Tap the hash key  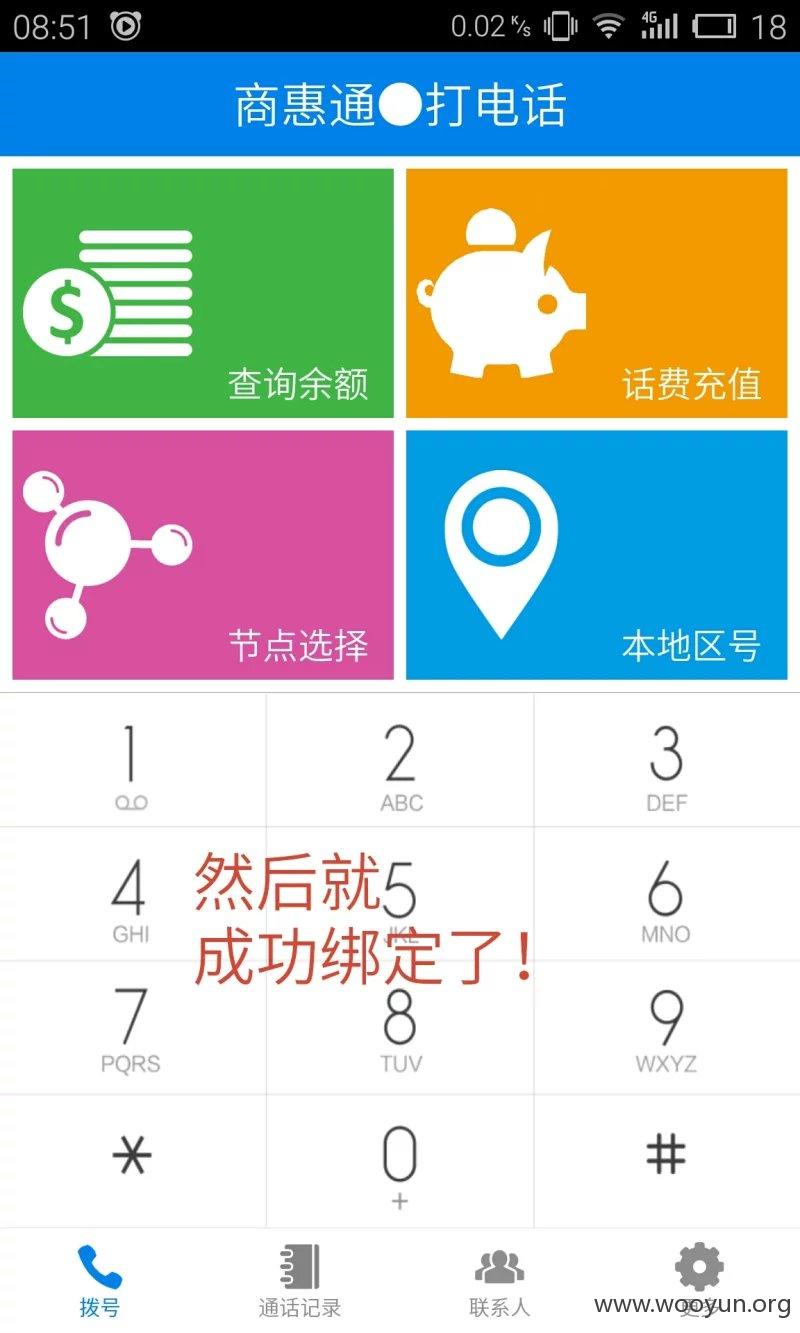(x=667, y=1161)
